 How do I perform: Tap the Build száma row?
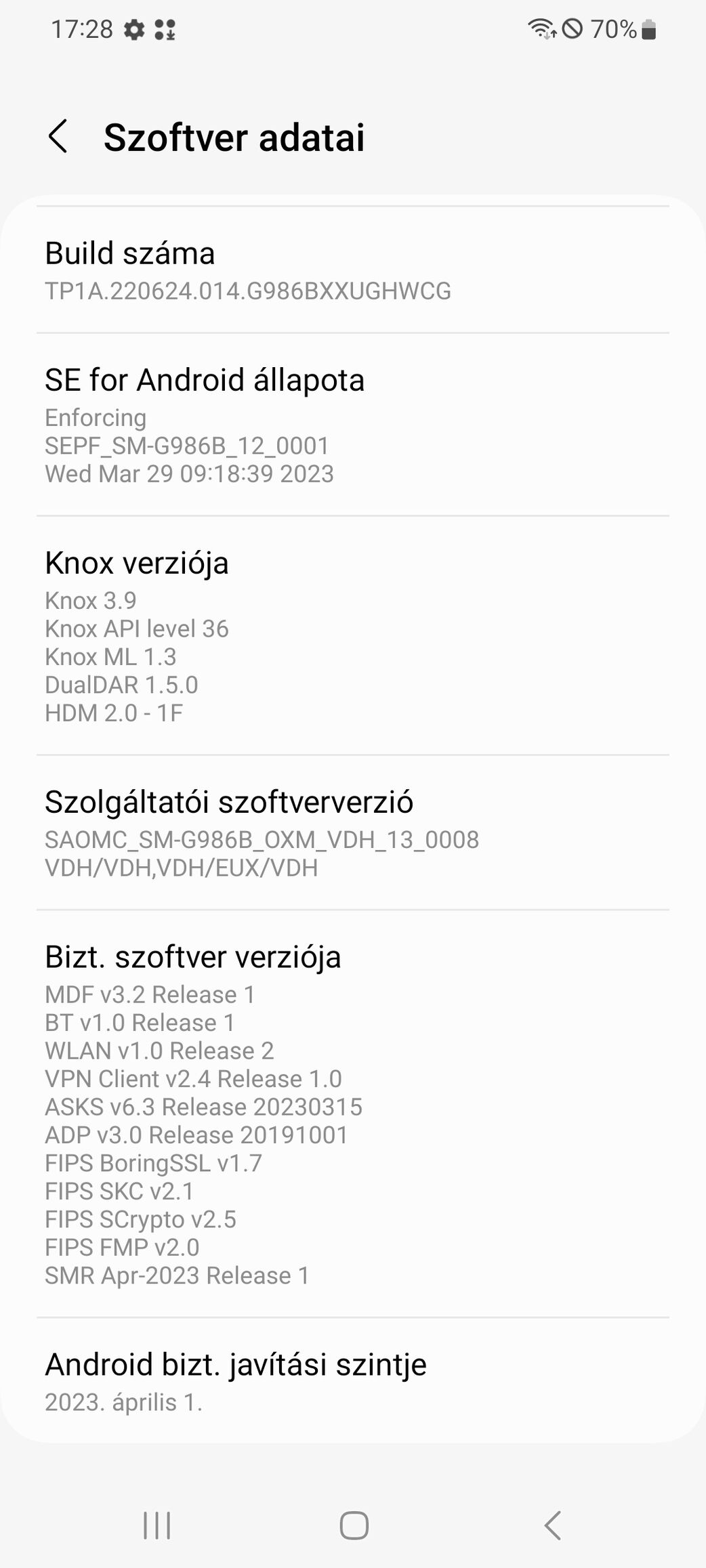click(353, 270)
